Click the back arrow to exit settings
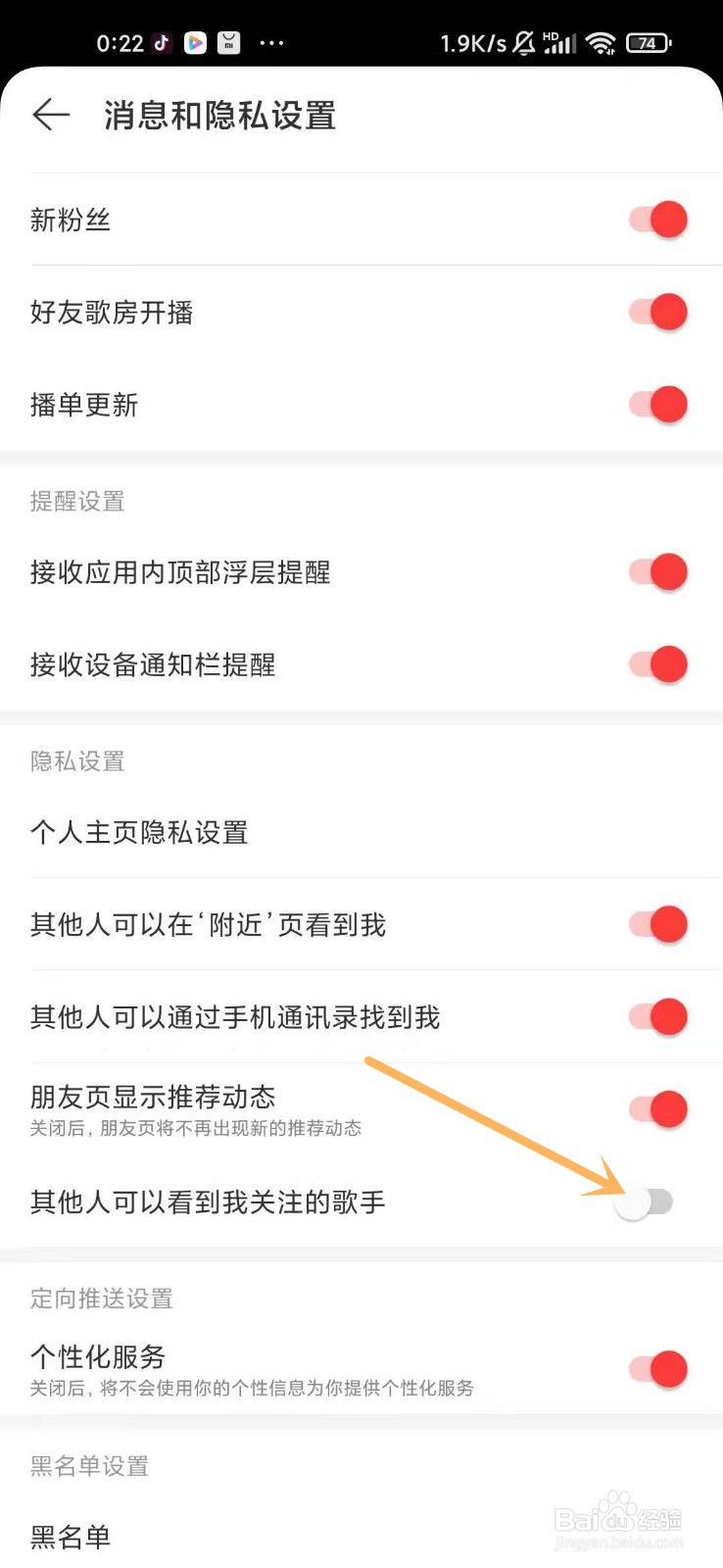The image size is (723, 1568). [50, 115]
